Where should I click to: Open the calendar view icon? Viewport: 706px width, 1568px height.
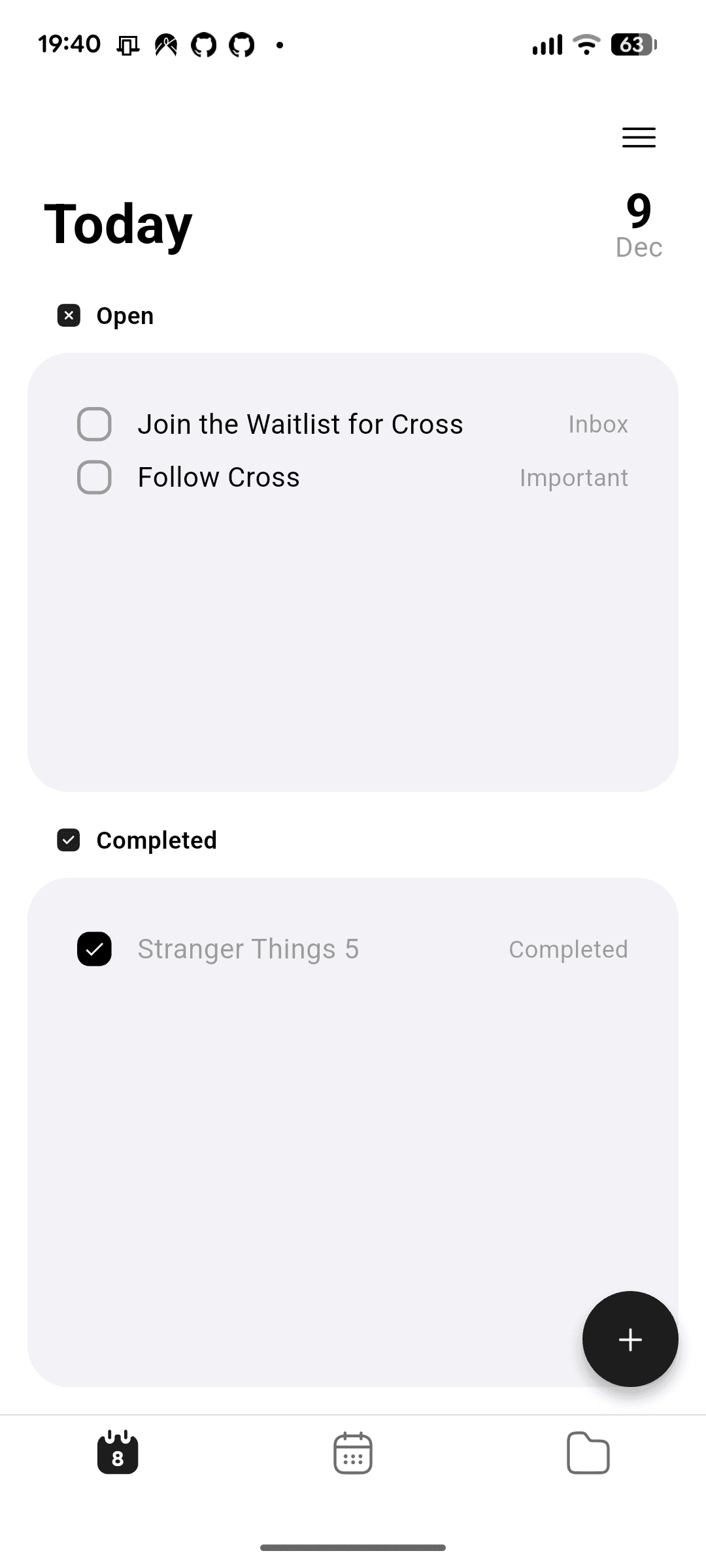(x=353, y=1454)
